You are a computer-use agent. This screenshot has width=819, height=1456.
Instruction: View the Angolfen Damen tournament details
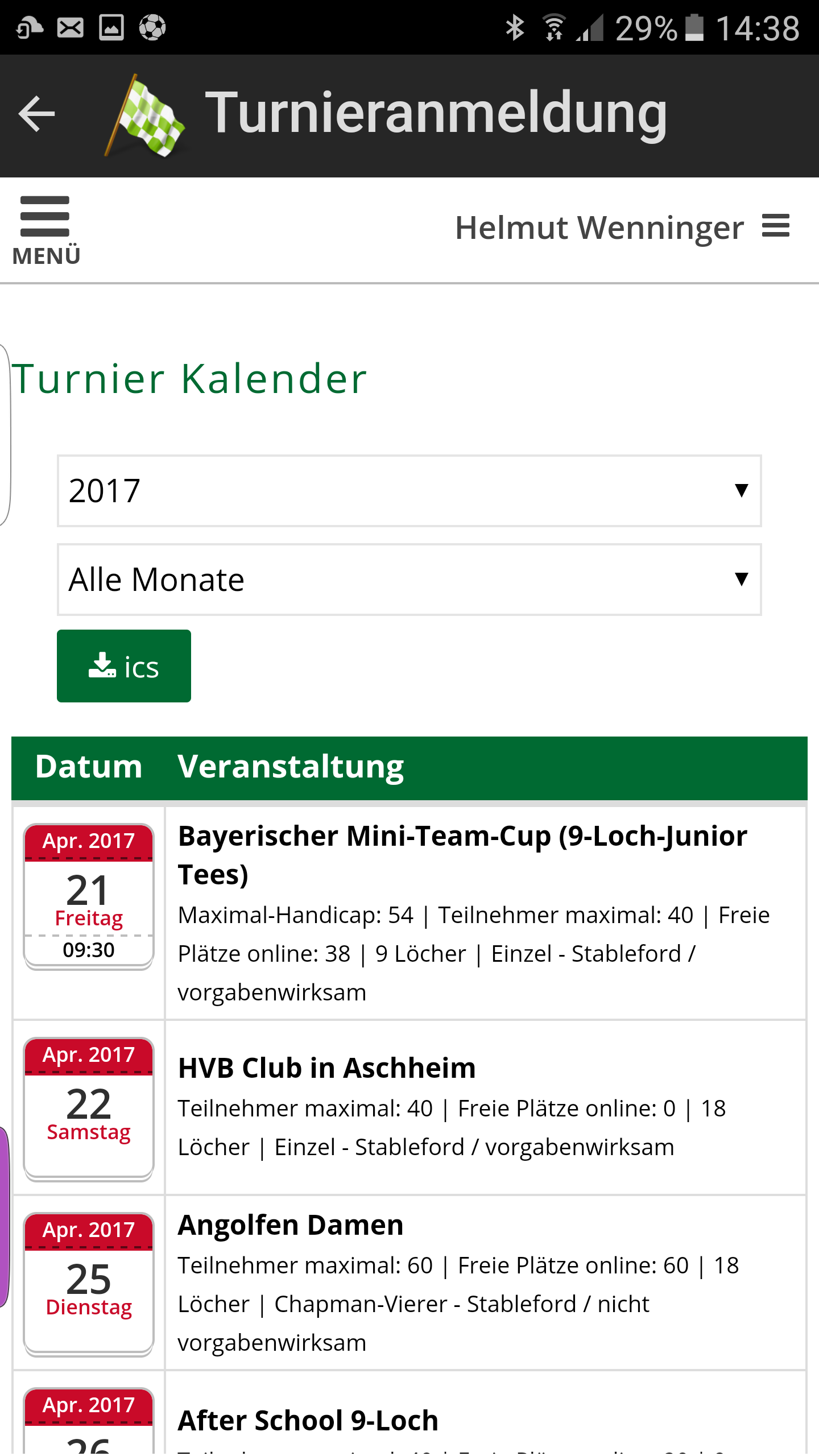(291, 1225)
